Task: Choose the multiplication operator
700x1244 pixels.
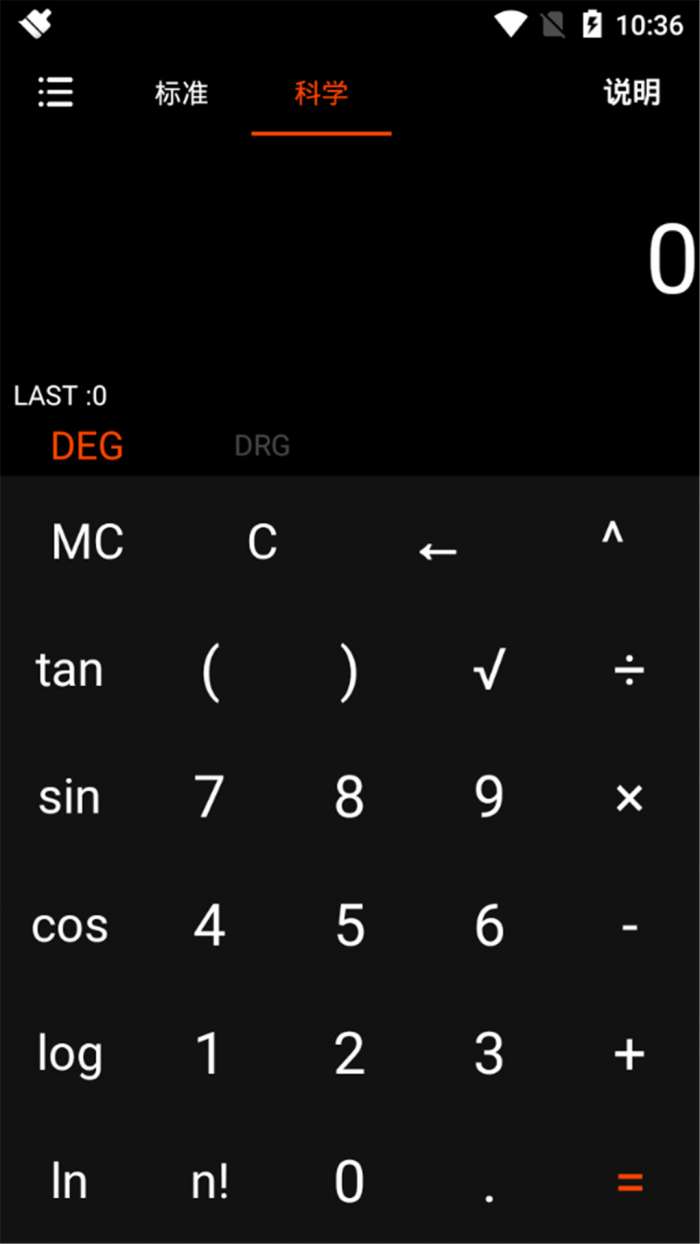Action: pyautogui.click(x=629, y=798)
